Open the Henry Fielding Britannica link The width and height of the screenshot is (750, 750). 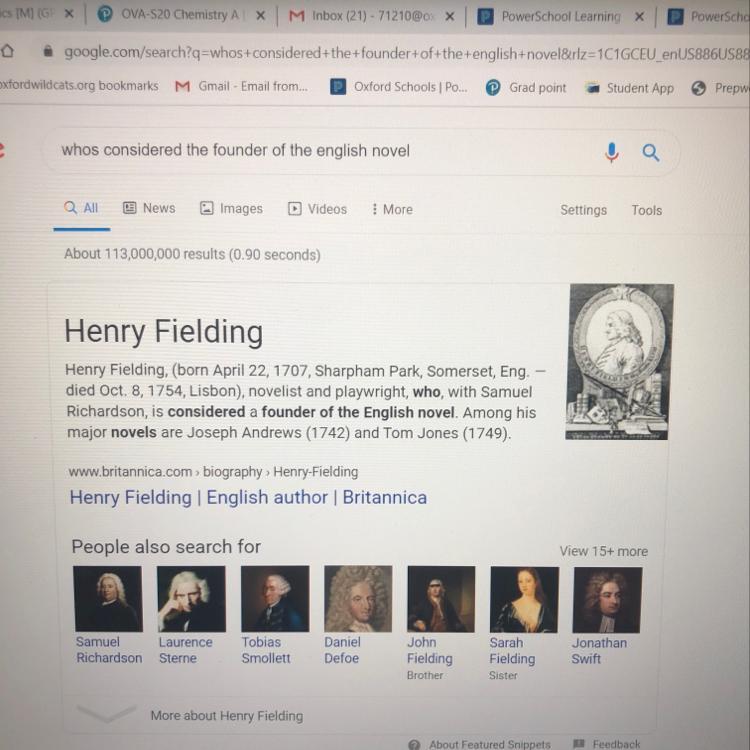248,497
